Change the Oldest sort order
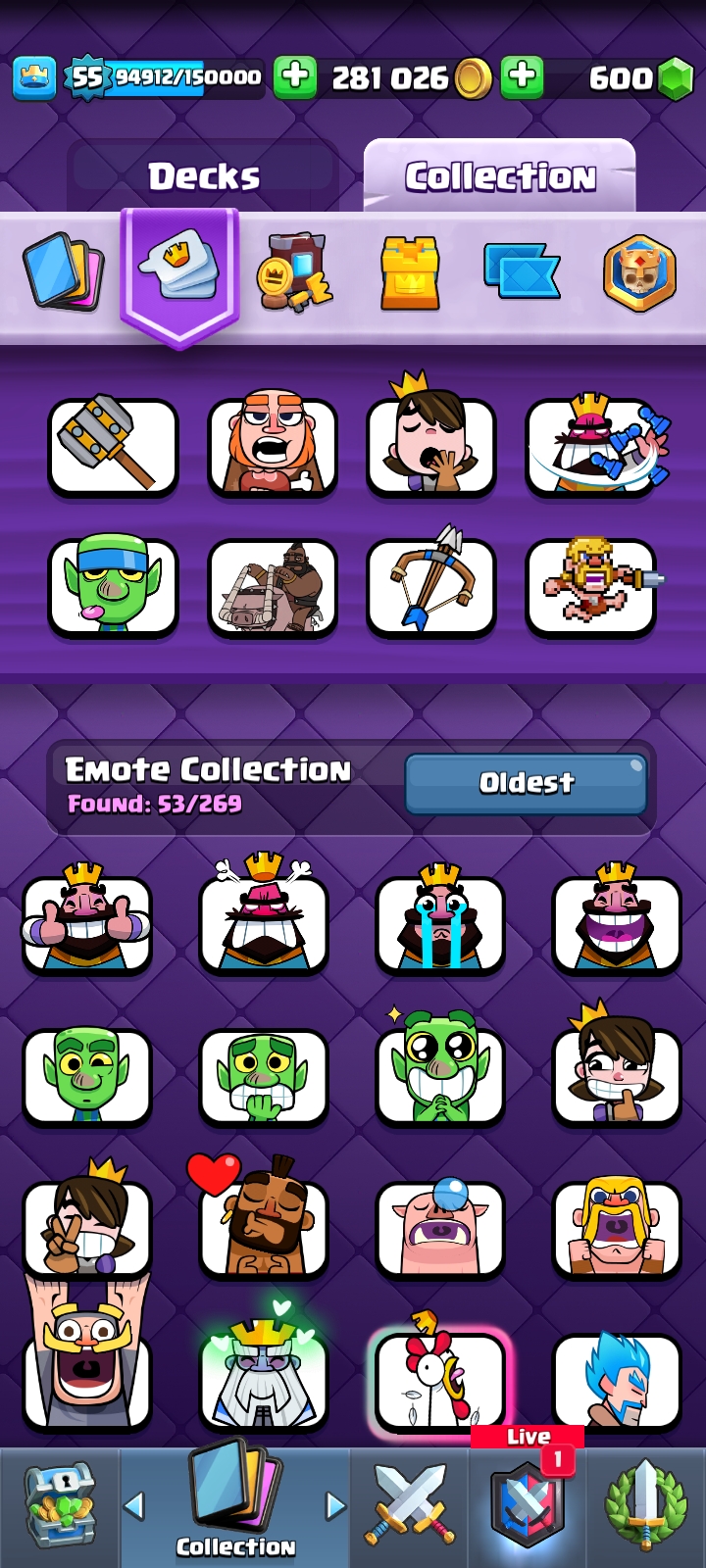The image size is (706, 1568). 526,783
